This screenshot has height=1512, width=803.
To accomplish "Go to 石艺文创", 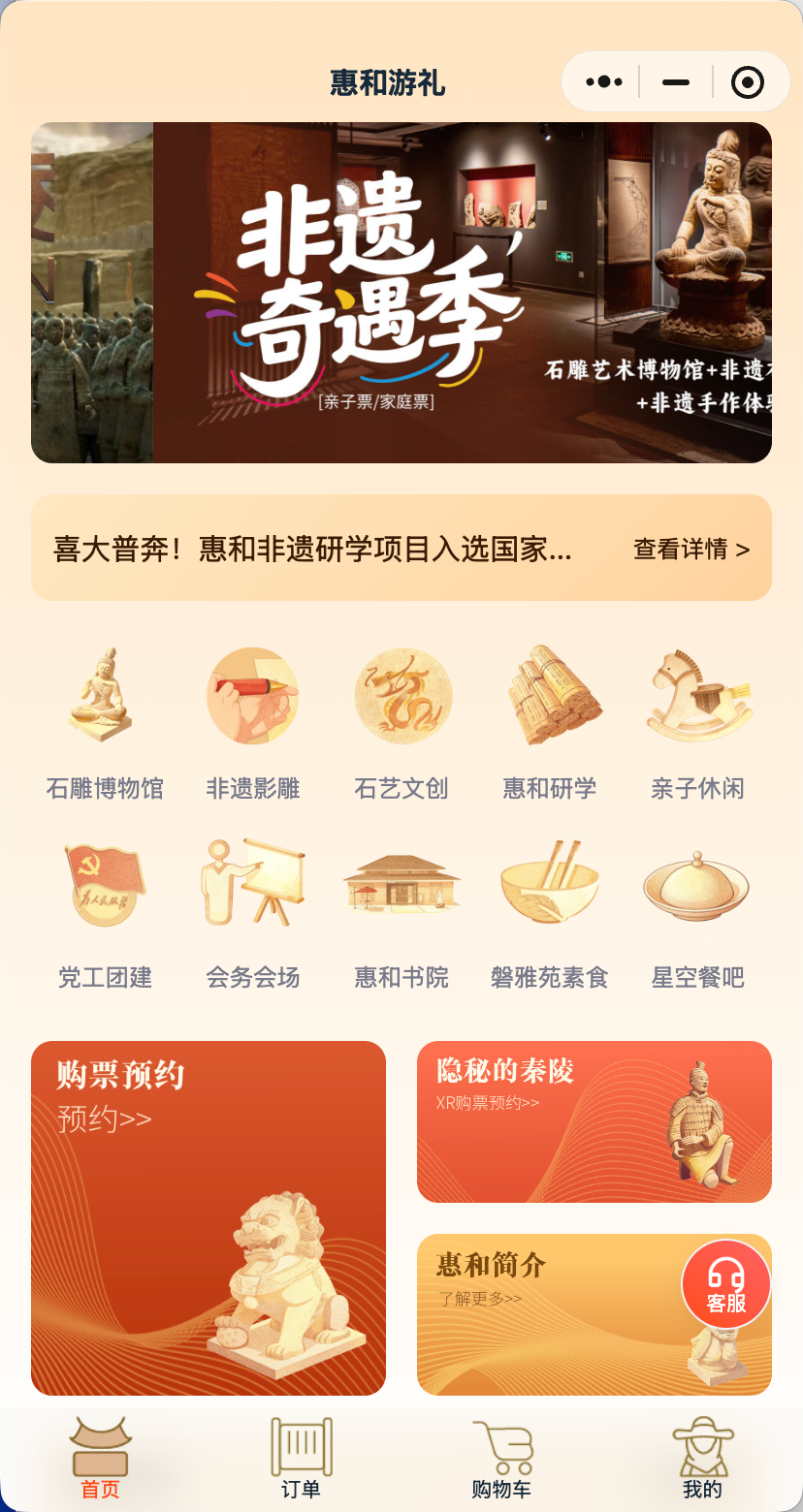I will pyautogui.click(x=401, y=722).
